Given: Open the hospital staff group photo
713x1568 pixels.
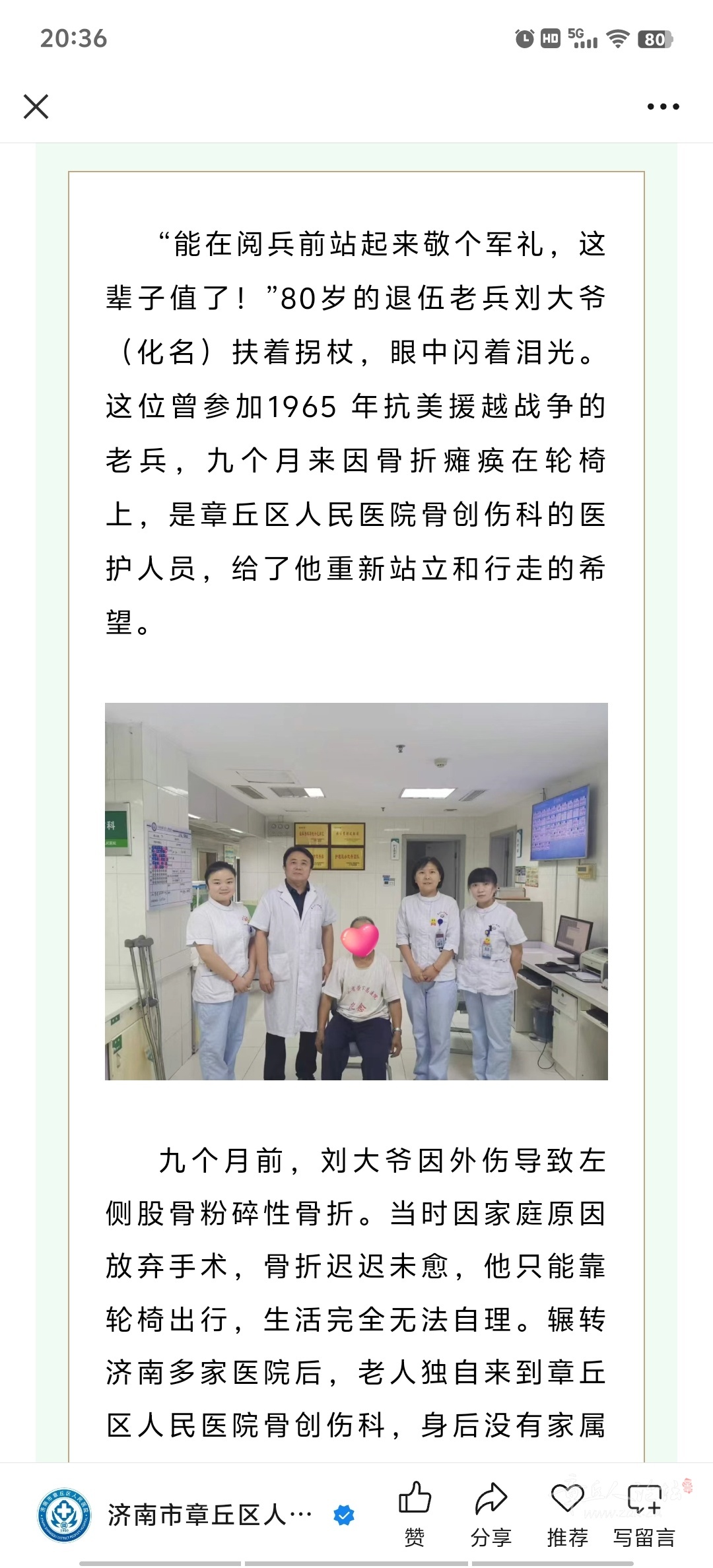Looking at the screenshot, I should coord(356,891).
